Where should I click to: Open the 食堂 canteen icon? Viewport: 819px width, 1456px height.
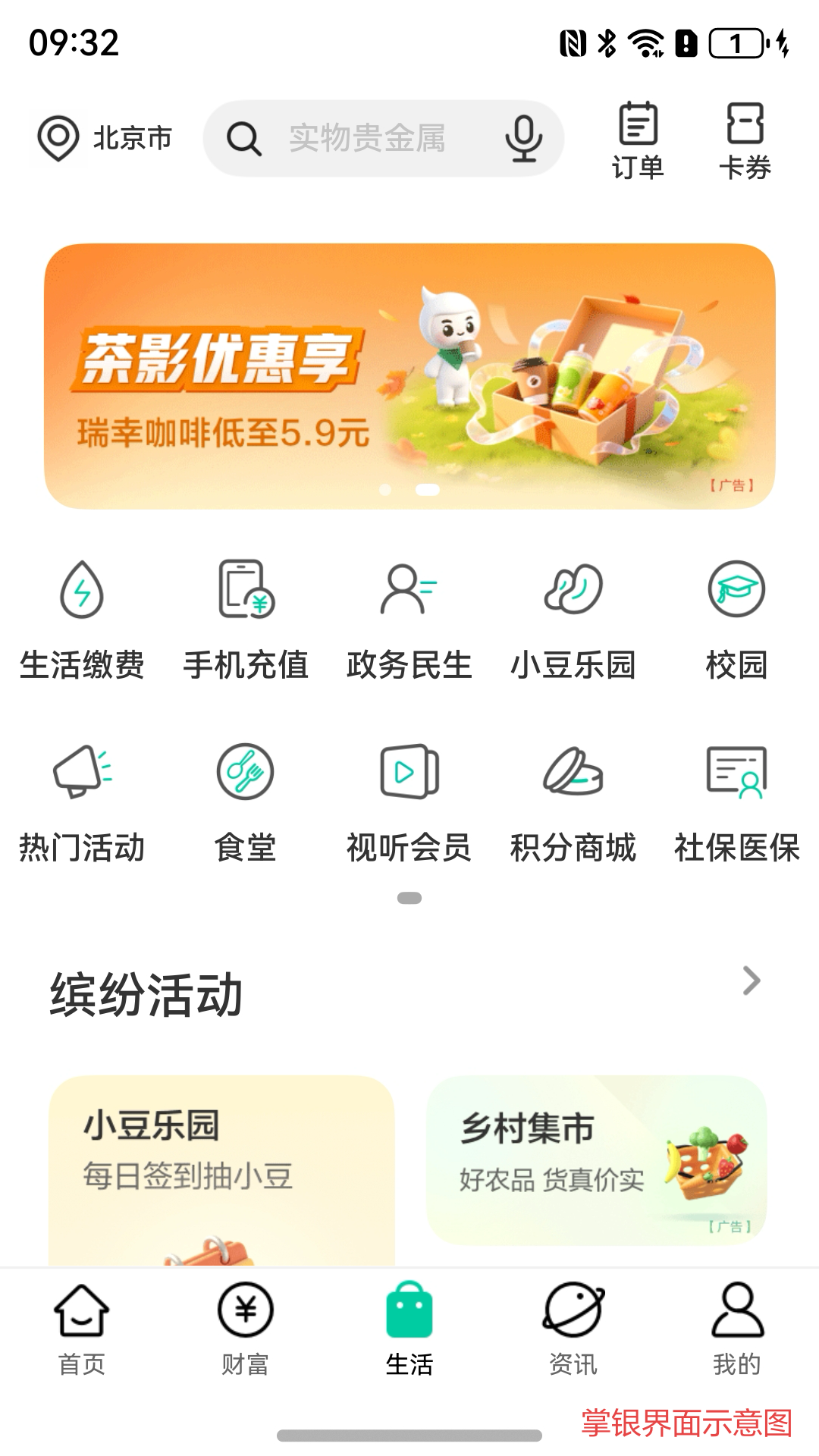tap(246, 796)
